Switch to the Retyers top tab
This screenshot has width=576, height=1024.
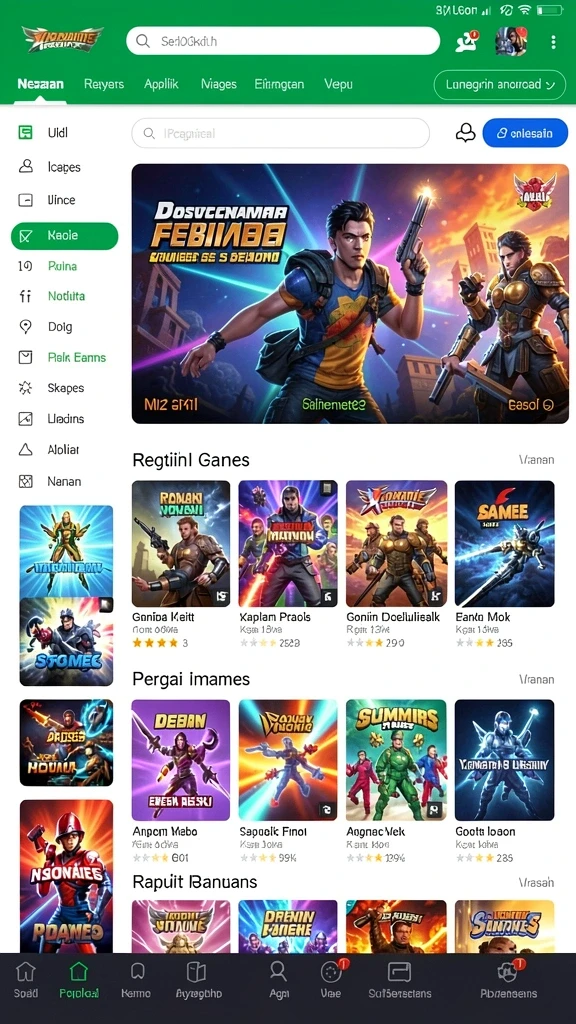pyautogui.click(x=104, y=84)
